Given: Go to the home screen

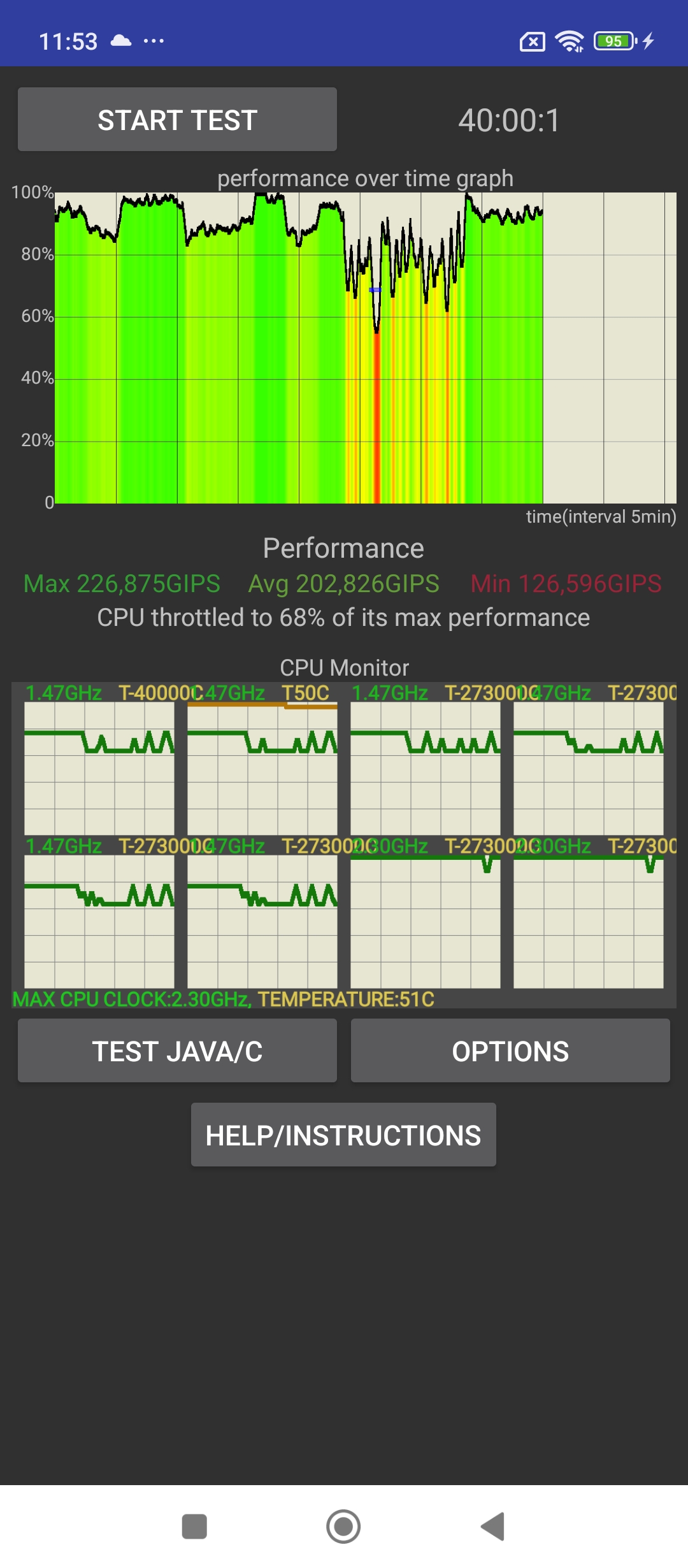Looking at the screenshot, I should 343,1527.
